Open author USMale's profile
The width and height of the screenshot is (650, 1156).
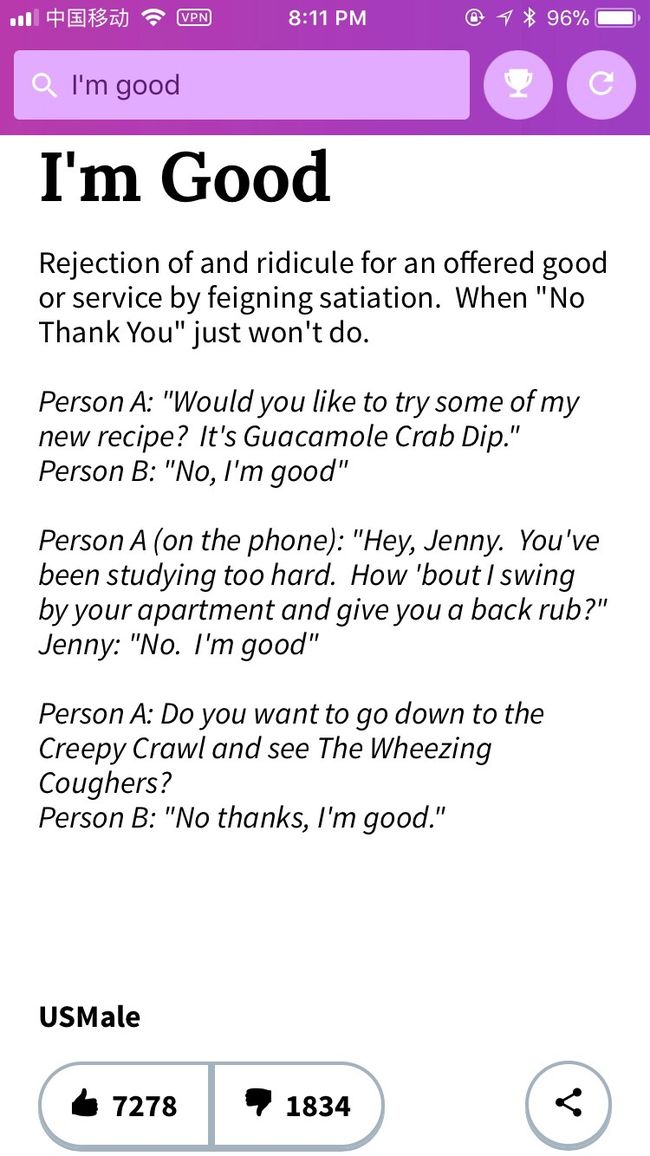[89, 1017]
